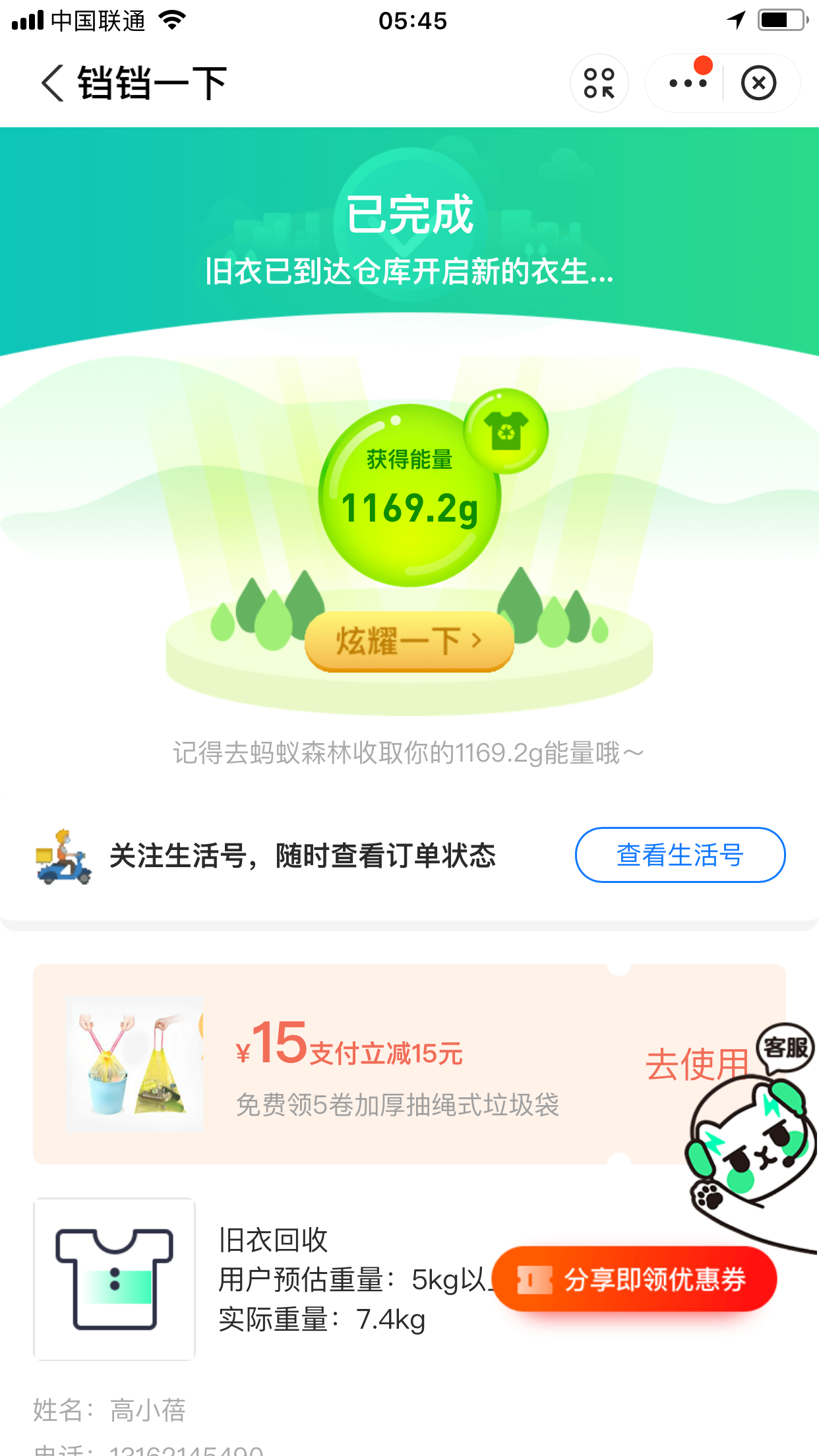The image size is (819, 1456).
Task: Tap the 炫耀一下 button
Action: coord(409,641)
